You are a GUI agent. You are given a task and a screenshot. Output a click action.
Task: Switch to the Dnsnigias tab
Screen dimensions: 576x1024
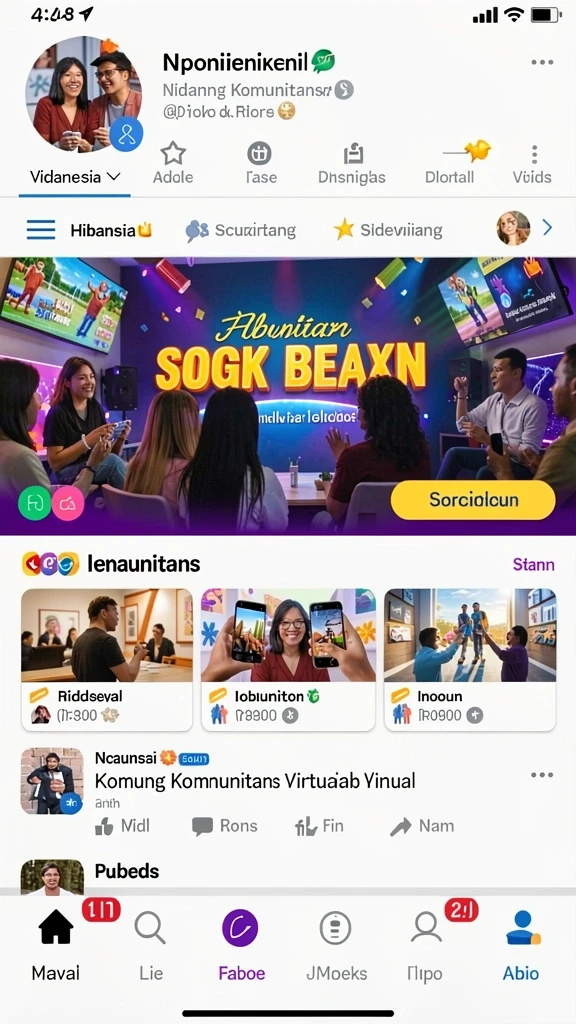[x=352, y=163]
